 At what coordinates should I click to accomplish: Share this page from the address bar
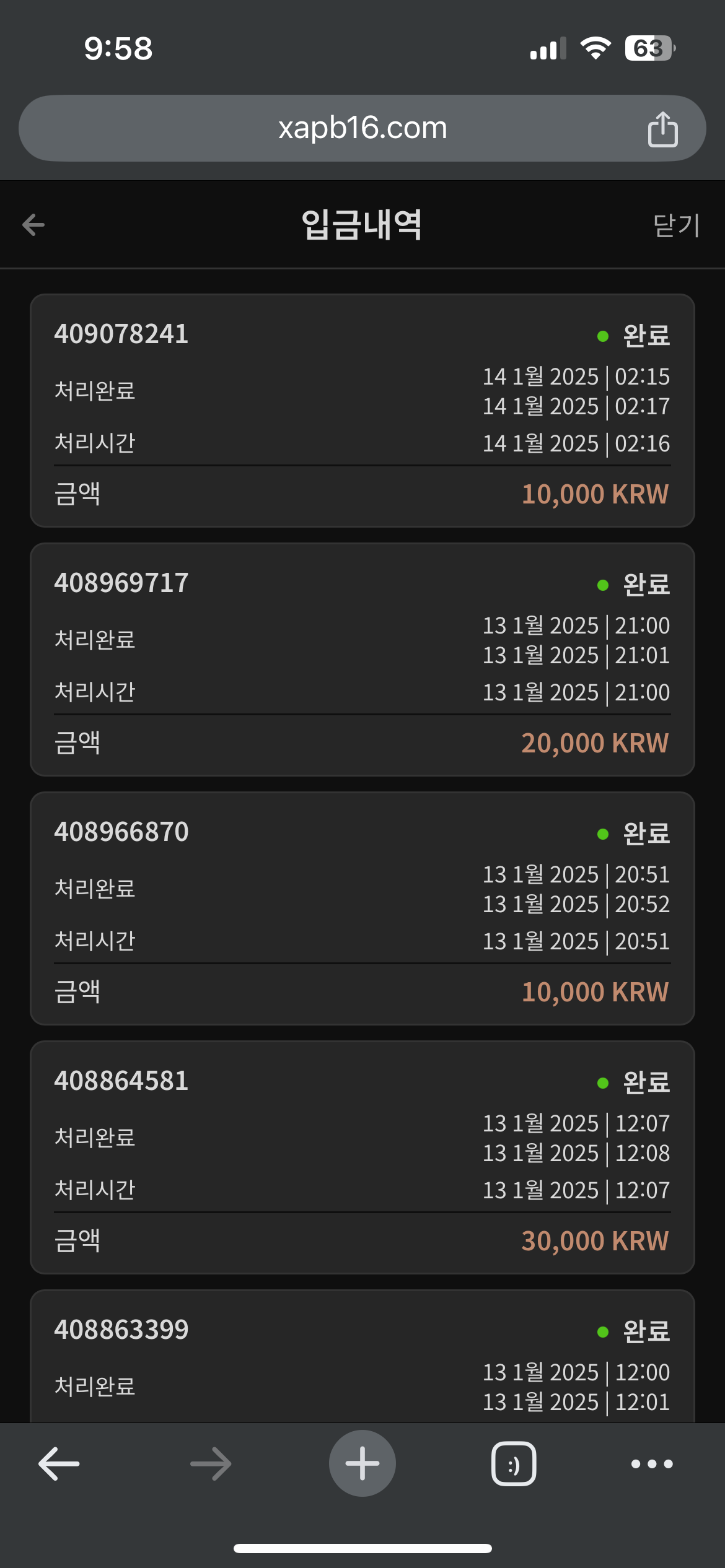(x=662, y=129)
